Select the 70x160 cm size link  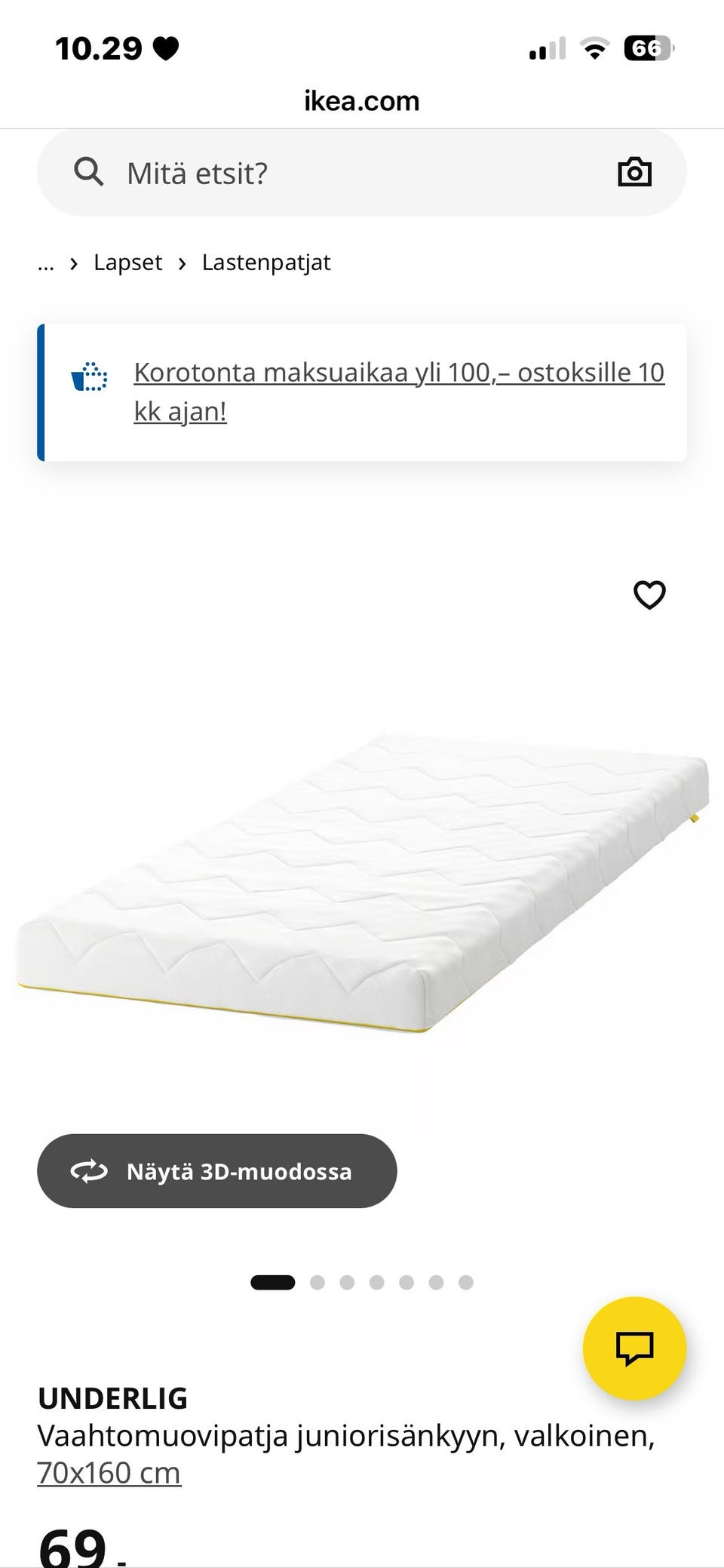pyautogui.click(x=109, y=1473)
